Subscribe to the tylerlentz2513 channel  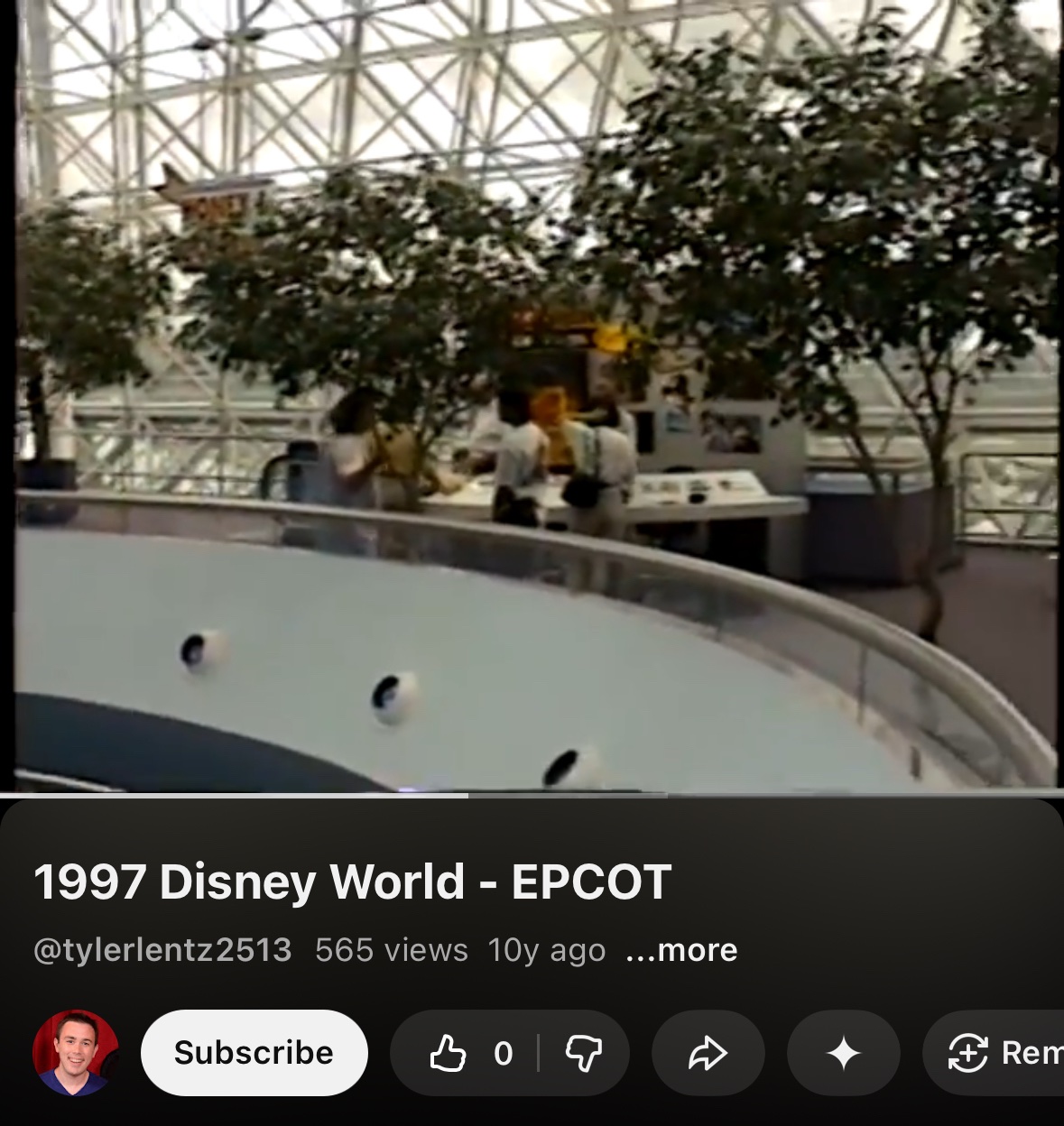[254, 1053]
